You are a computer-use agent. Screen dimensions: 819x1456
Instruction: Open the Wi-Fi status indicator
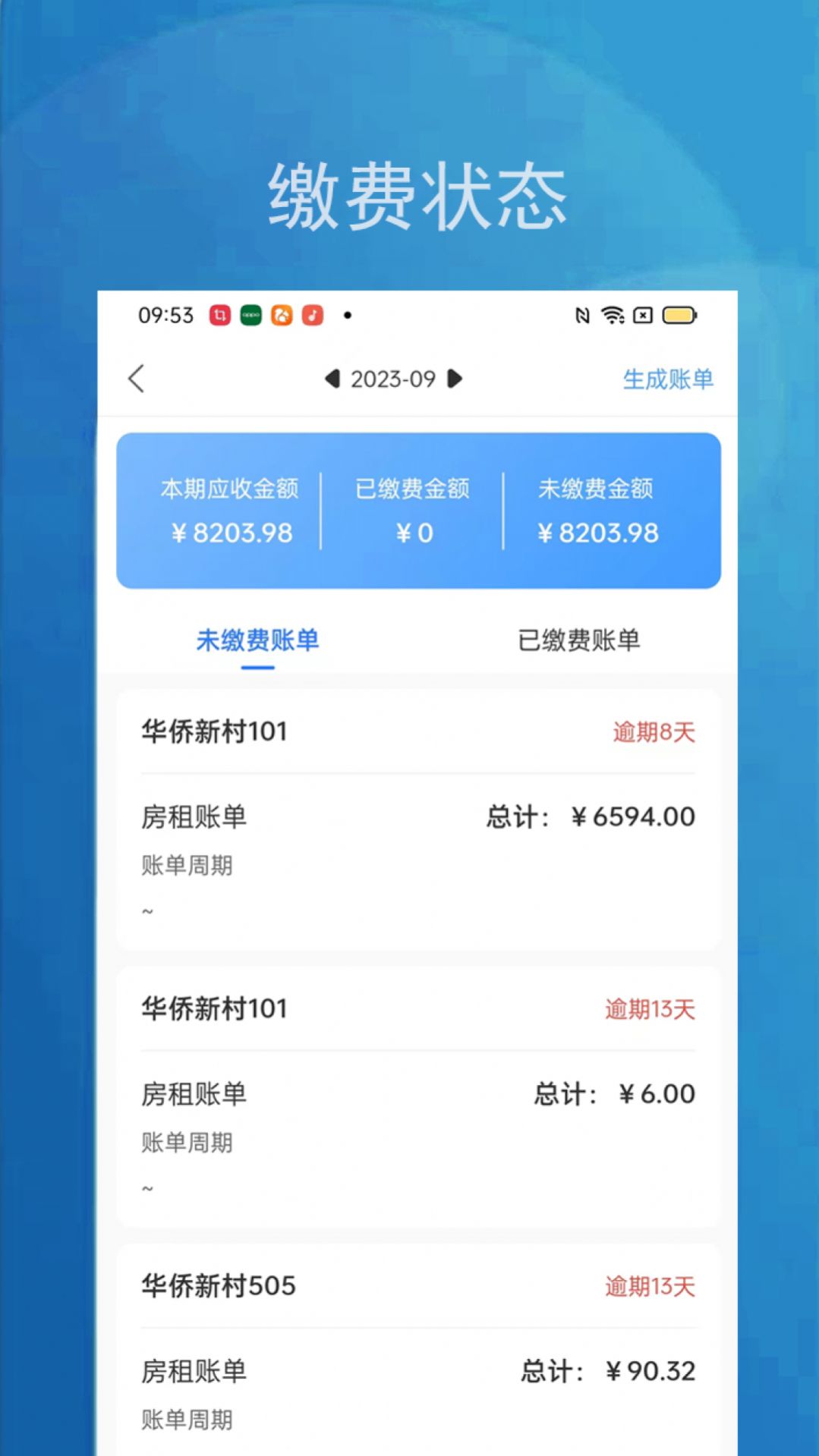click(x=612, y=314)
